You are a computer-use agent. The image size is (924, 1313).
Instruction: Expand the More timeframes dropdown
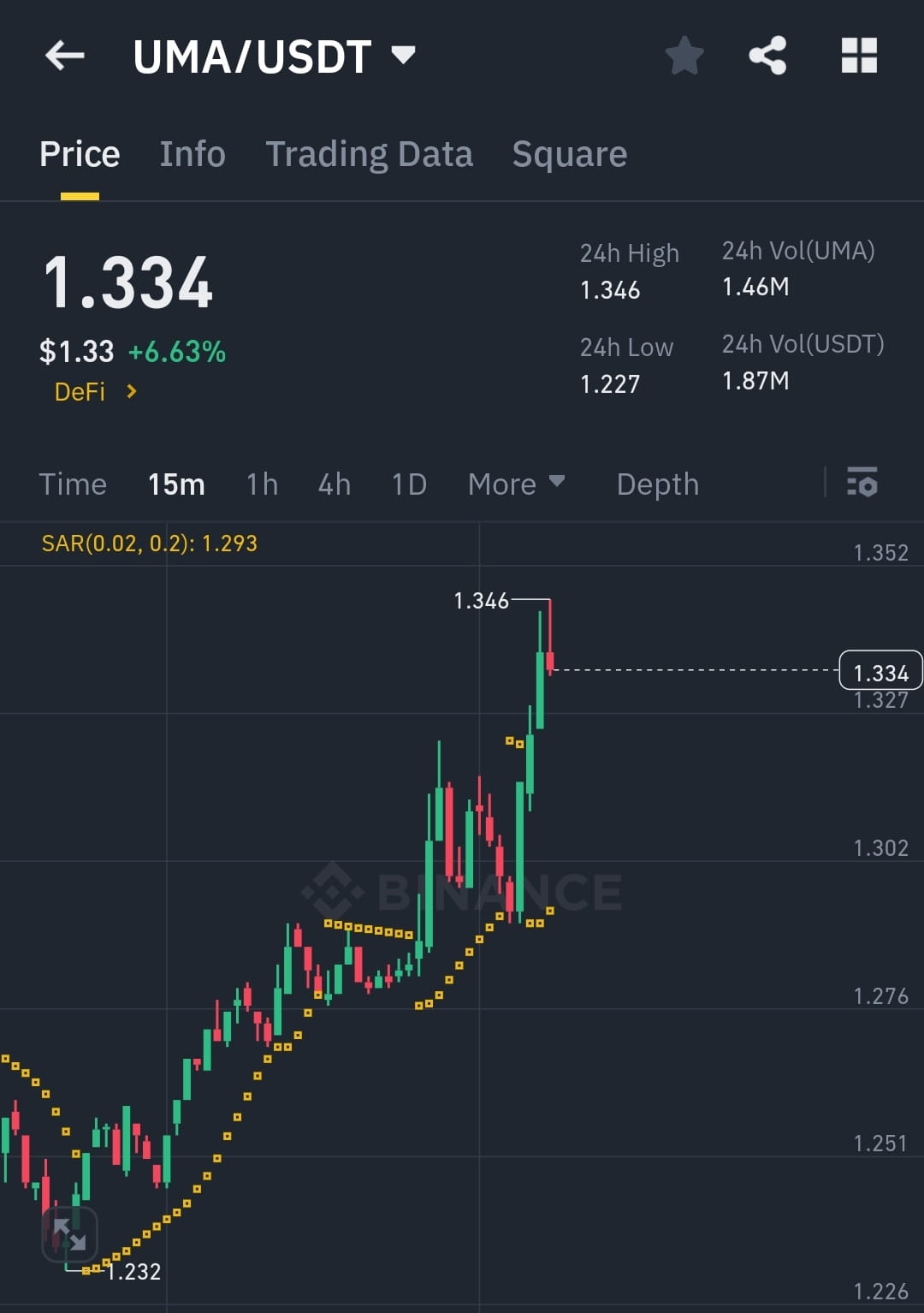point(516,484)
